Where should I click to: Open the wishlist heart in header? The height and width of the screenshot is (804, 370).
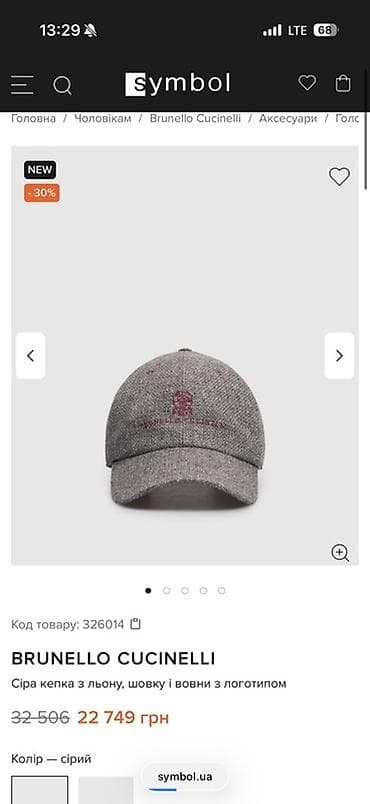click(307, 83)
